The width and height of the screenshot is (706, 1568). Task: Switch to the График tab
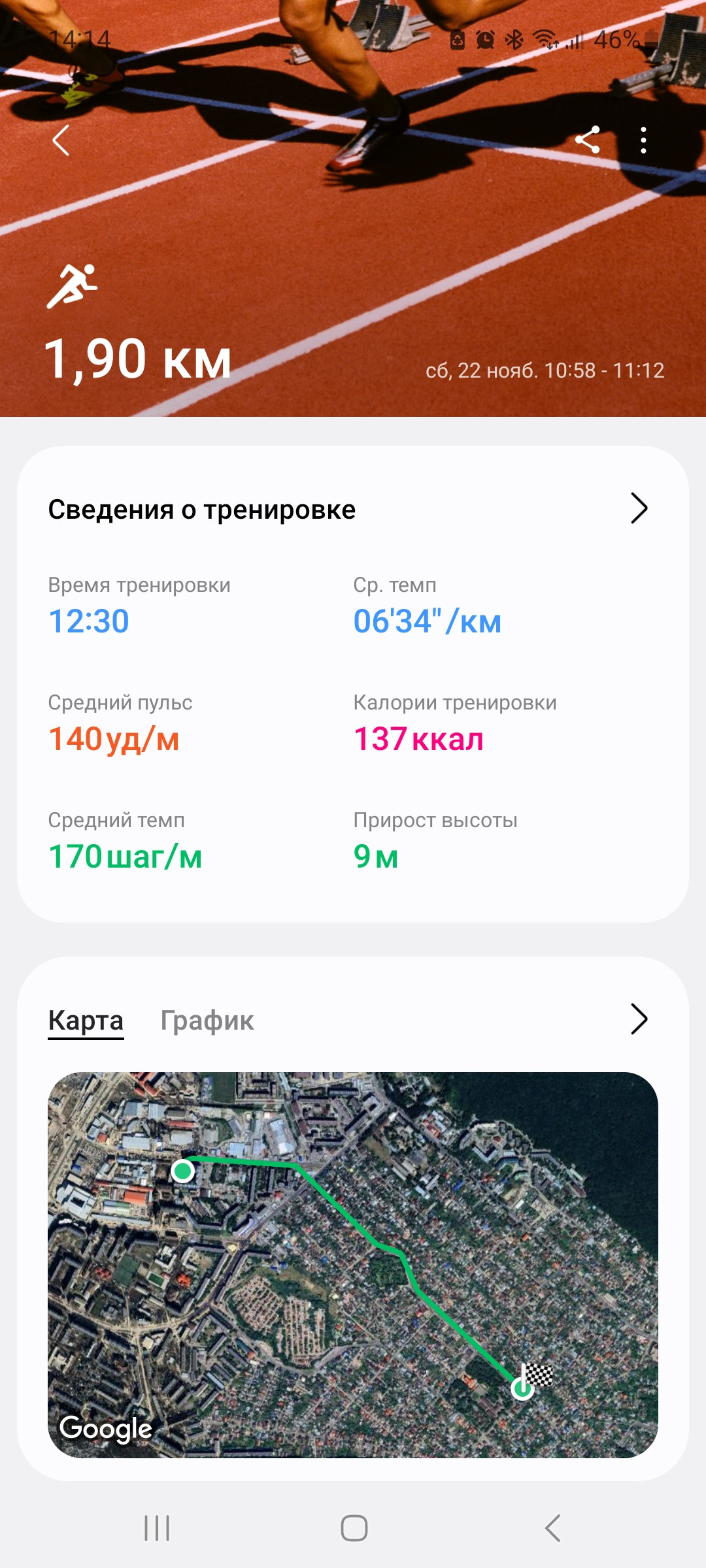pyautogui.click(x=207, y=1021)
